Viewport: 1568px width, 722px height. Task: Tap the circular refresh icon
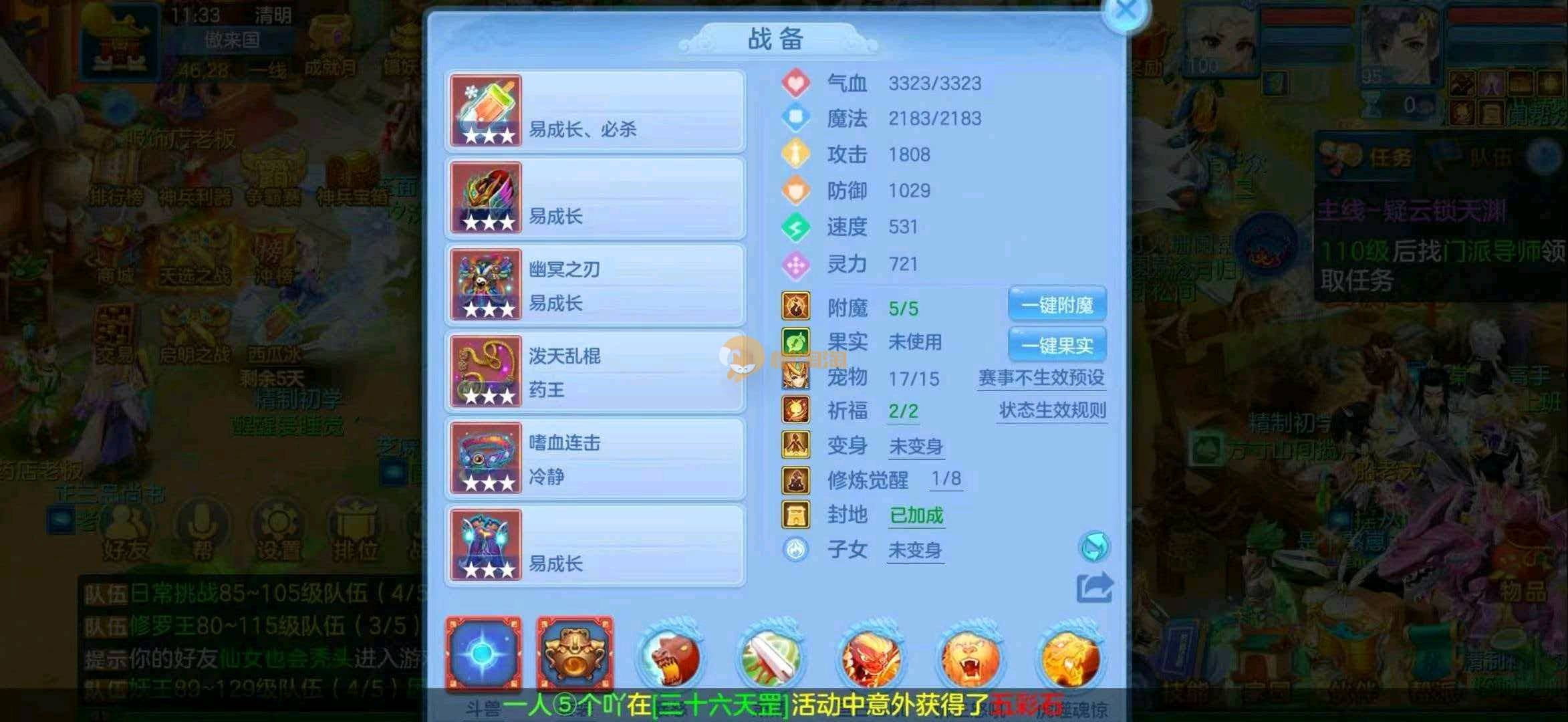1094,548
